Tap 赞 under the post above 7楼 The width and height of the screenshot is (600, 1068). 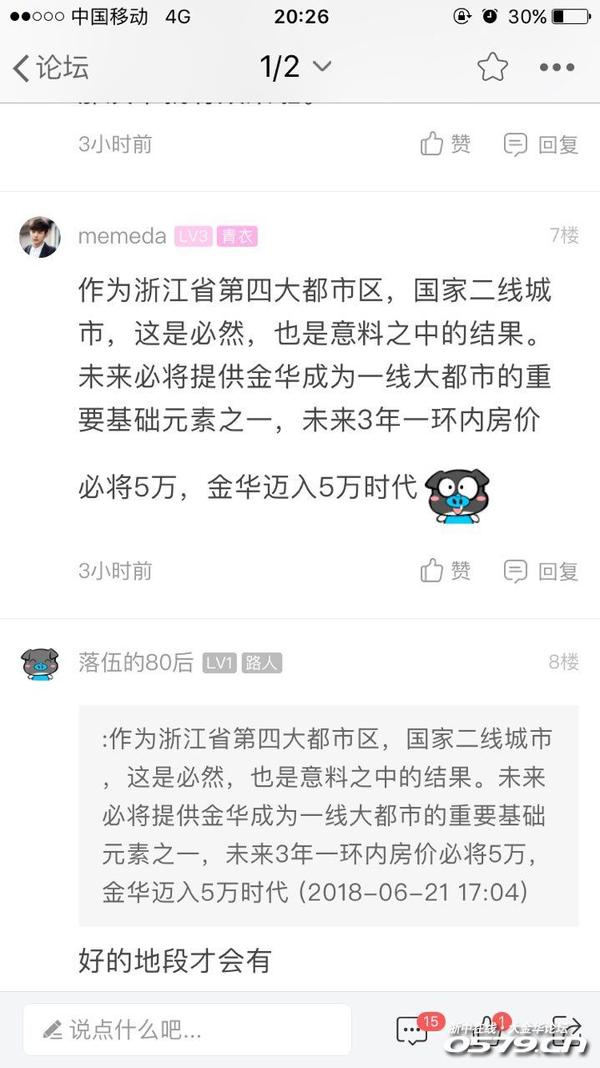point(446,144)
